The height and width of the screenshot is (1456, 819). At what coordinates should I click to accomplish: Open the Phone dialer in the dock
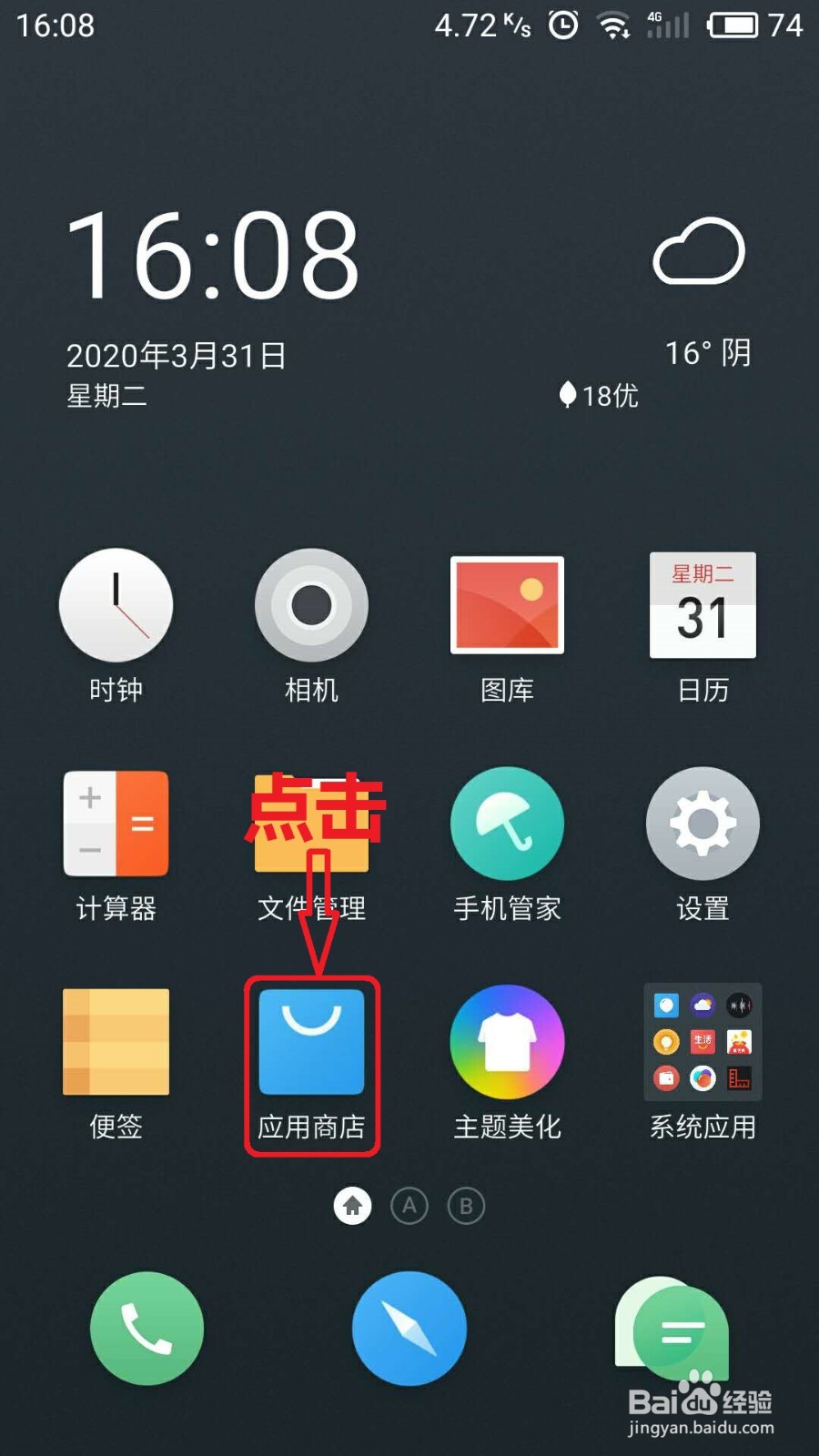coord(147,1329)
